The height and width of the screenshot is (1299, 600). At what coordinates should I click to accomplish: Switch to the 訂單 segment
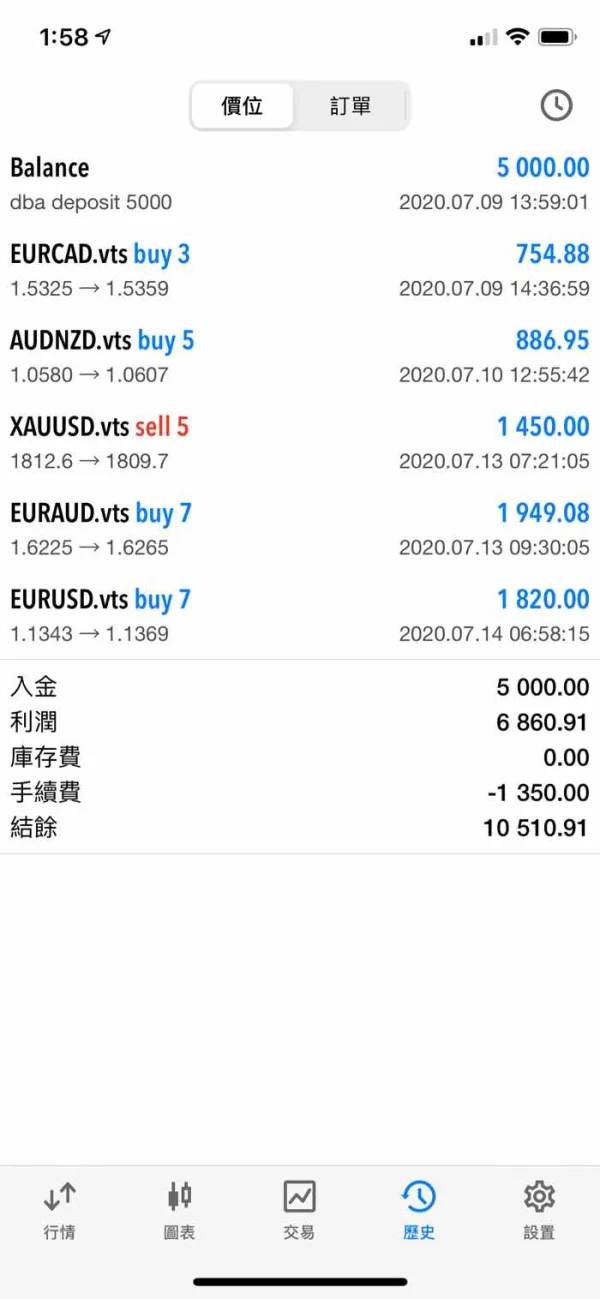tap(350, 105)
